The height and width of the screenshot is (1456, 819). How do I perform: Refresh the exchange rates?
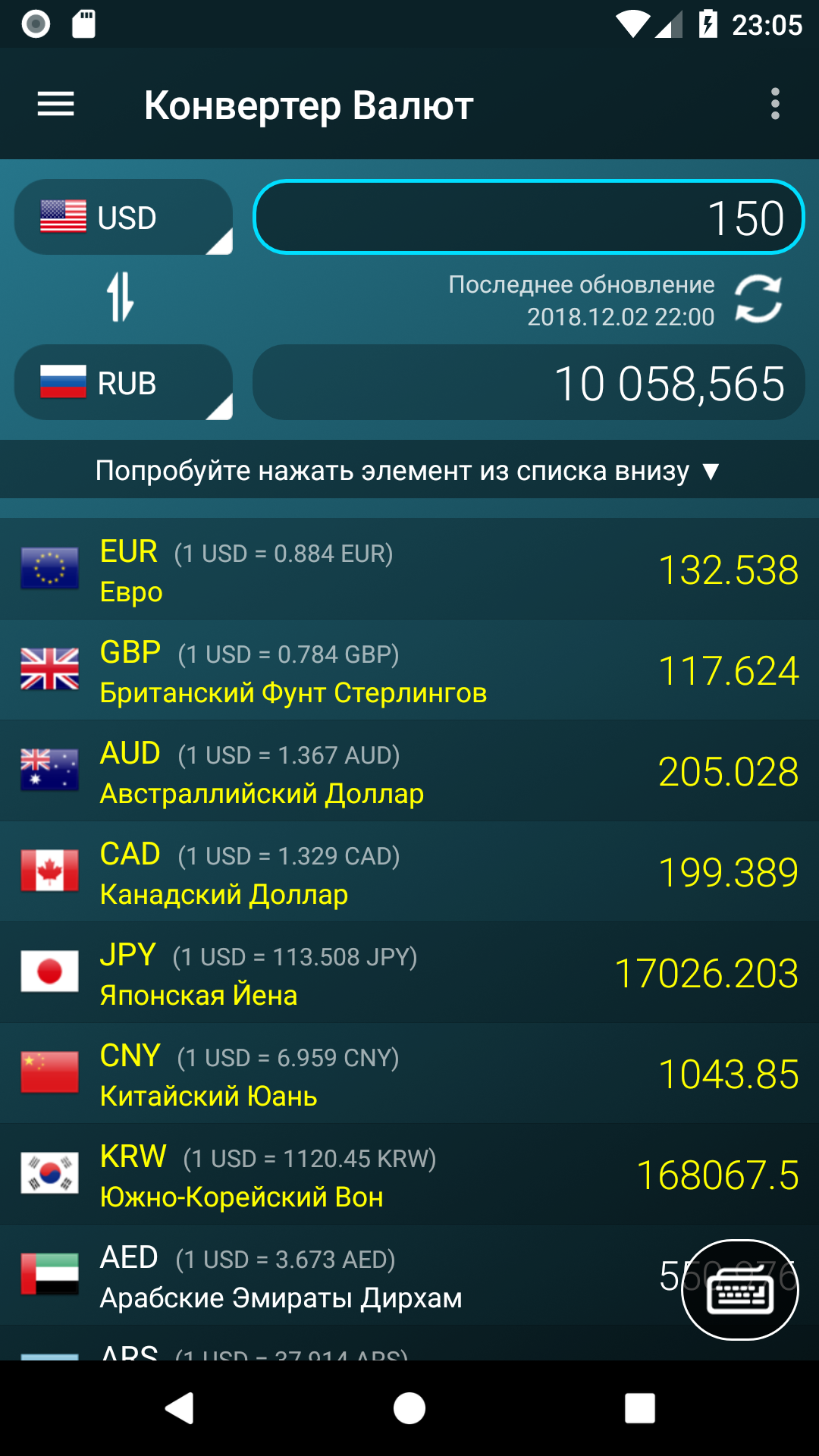click(758, 299)
